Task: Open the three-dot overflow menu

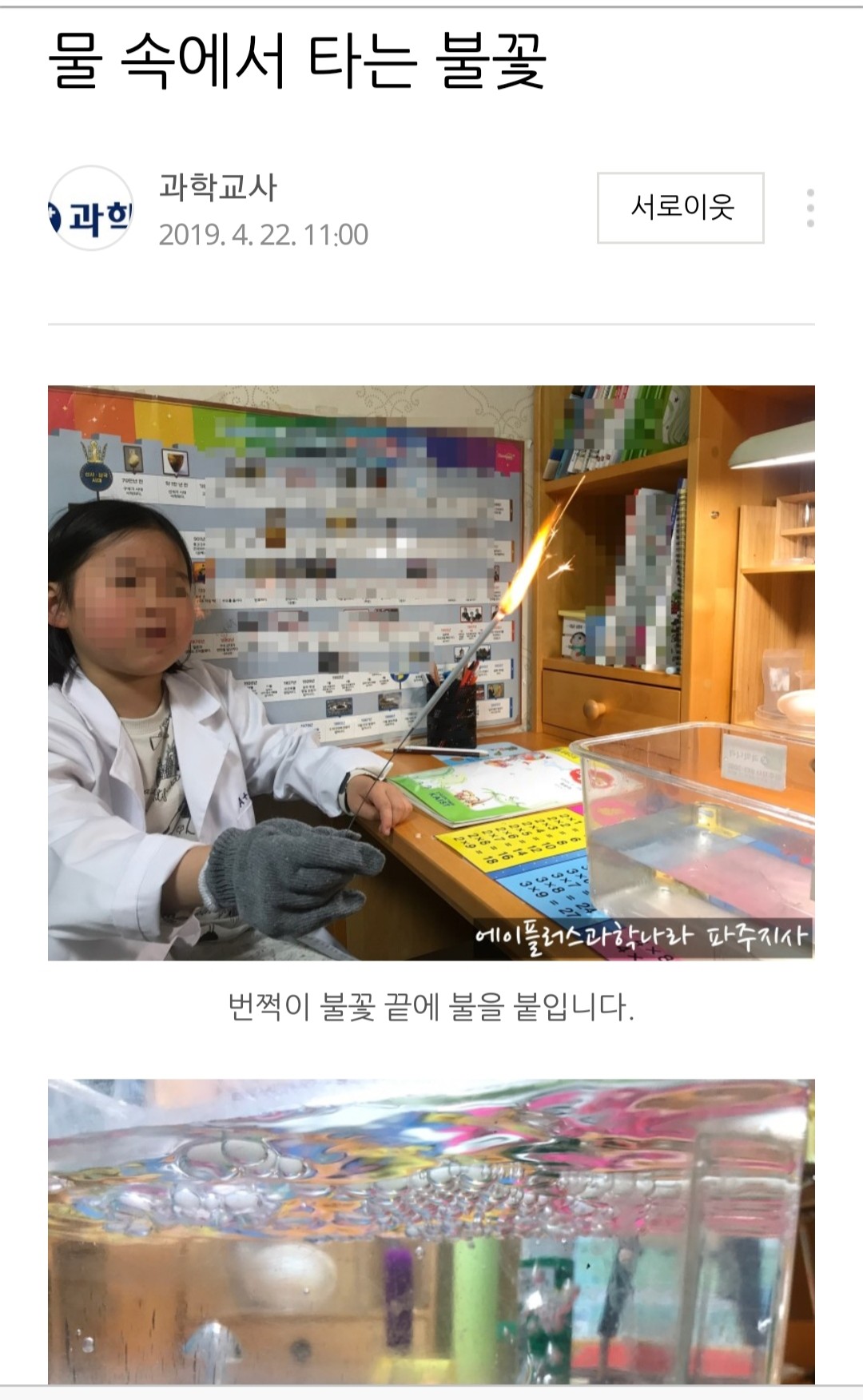Action: [x=810, y=208]
